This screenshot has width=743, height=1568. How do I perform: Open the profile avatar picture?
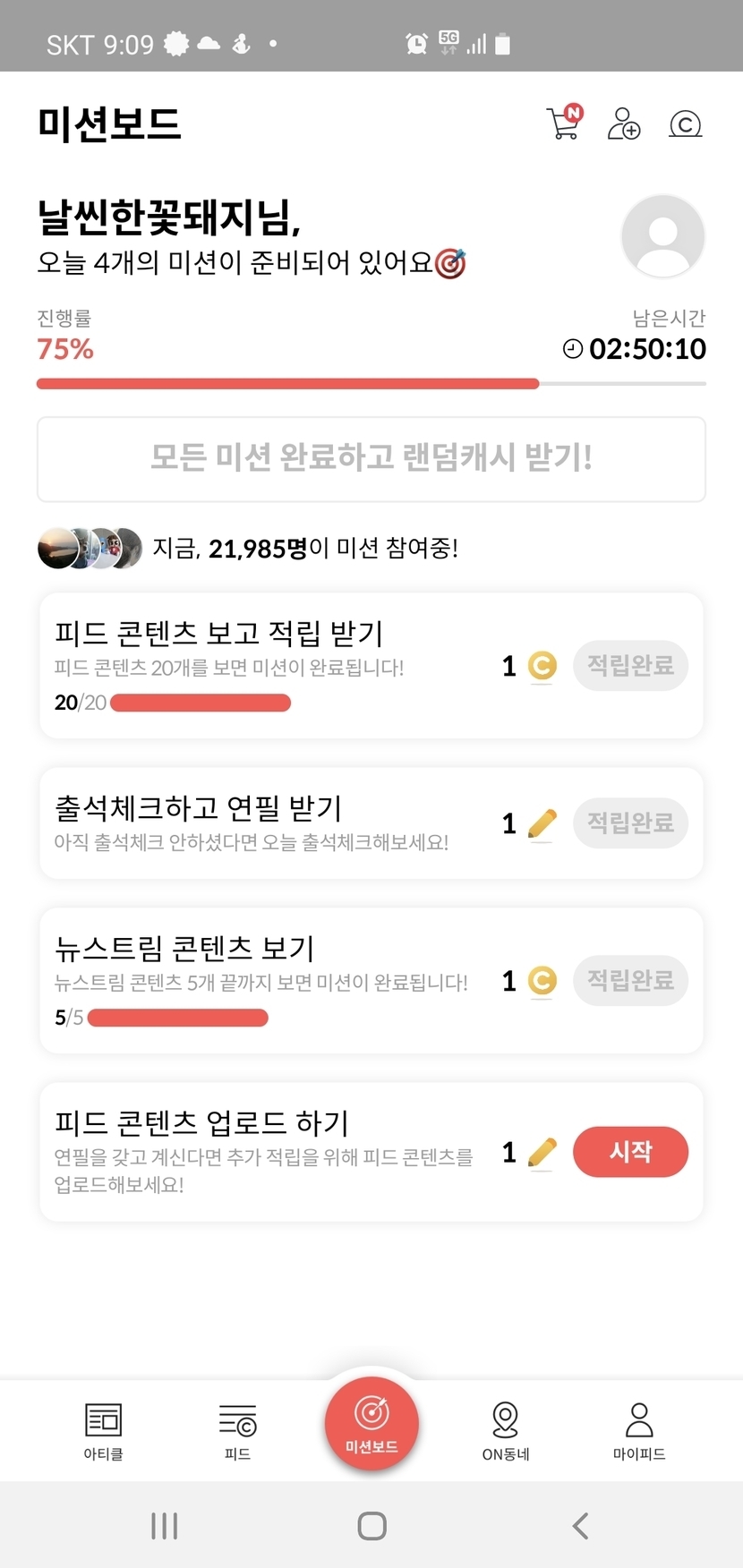click(662, 236)
